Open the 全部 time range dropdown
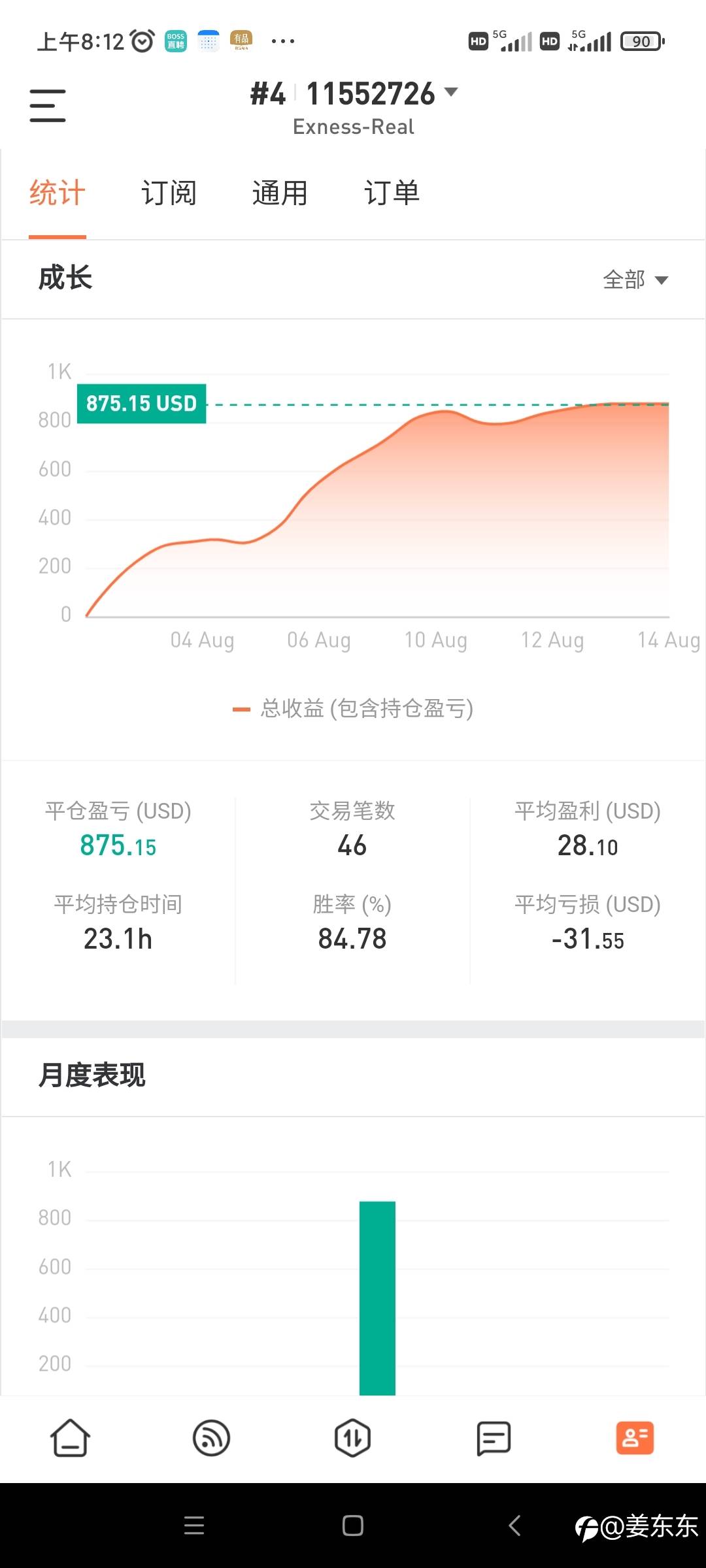The height and width of the screenshot is (1568, 706). point(635,280)
